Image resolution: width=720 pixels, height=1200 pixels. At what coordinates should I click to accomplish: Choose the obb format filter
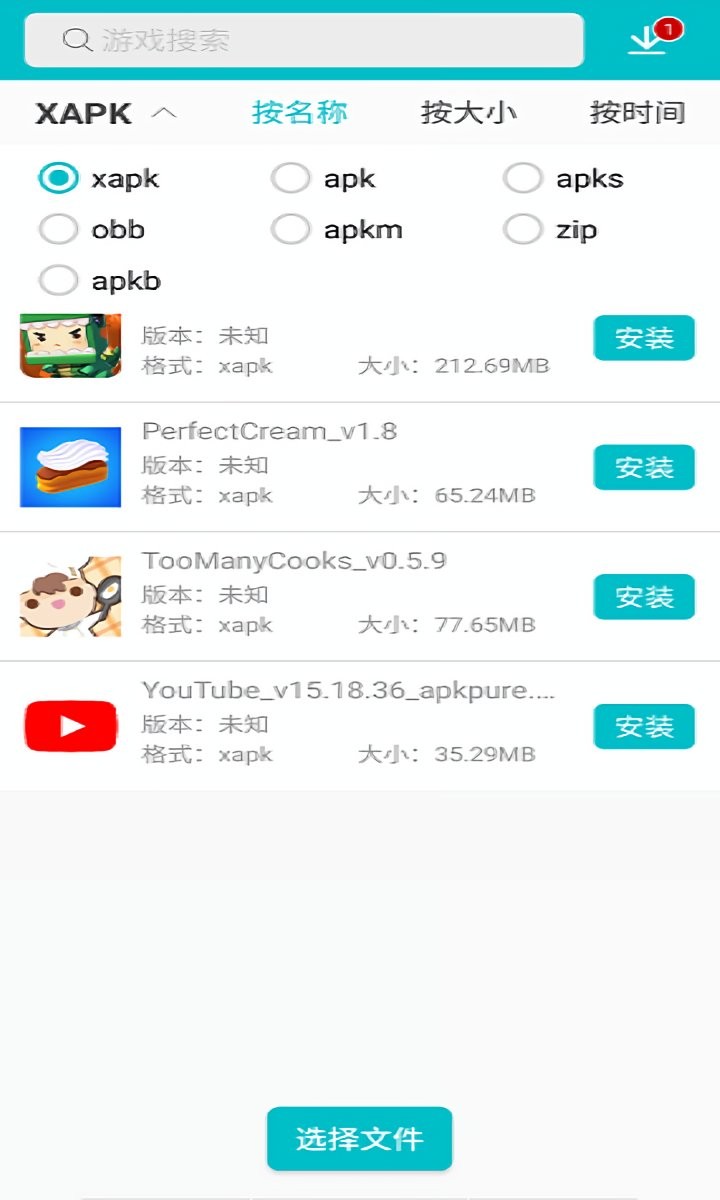point(59,230)
